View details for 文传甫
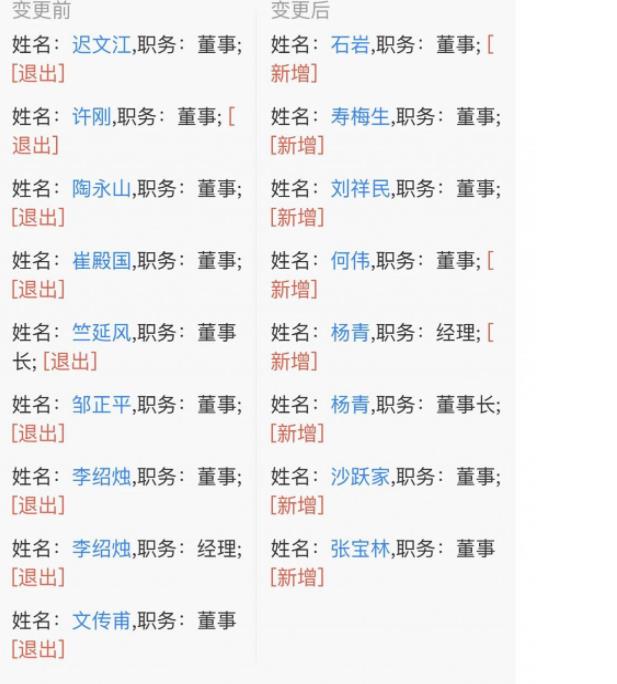 (101, 621)
